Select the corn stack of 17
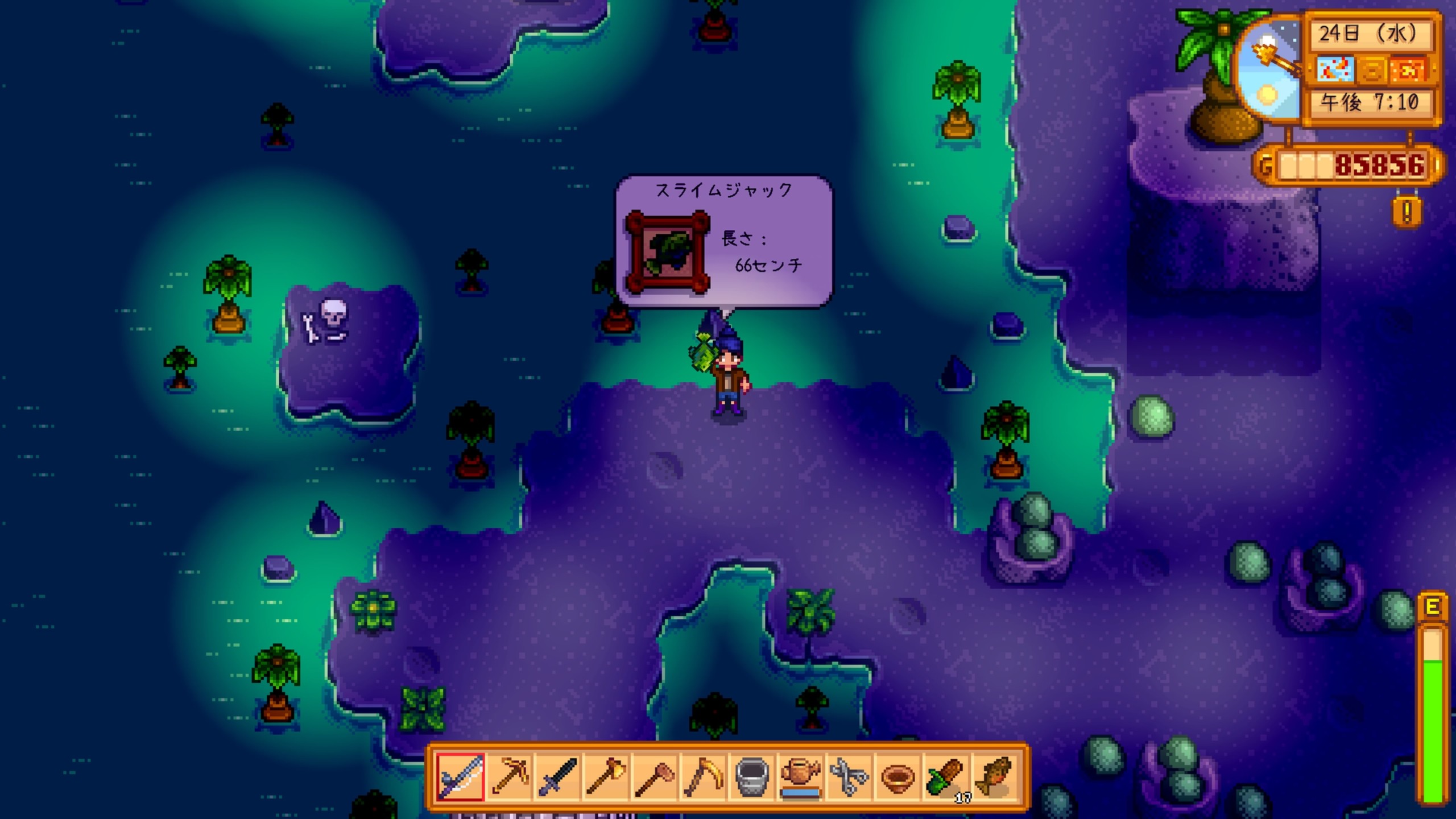 [x=946, y=777]
